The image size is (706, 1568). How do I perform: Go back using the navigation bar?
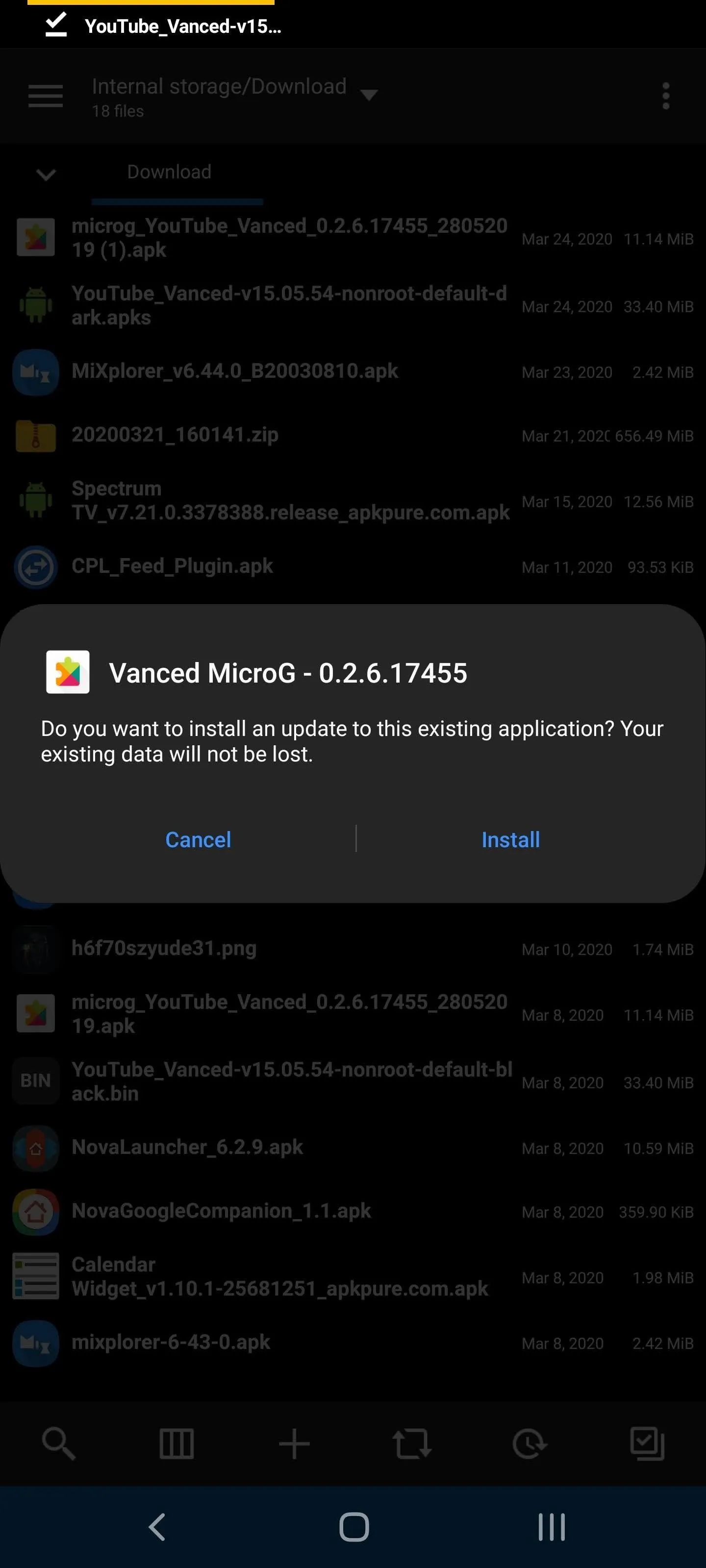(157, 1527)
